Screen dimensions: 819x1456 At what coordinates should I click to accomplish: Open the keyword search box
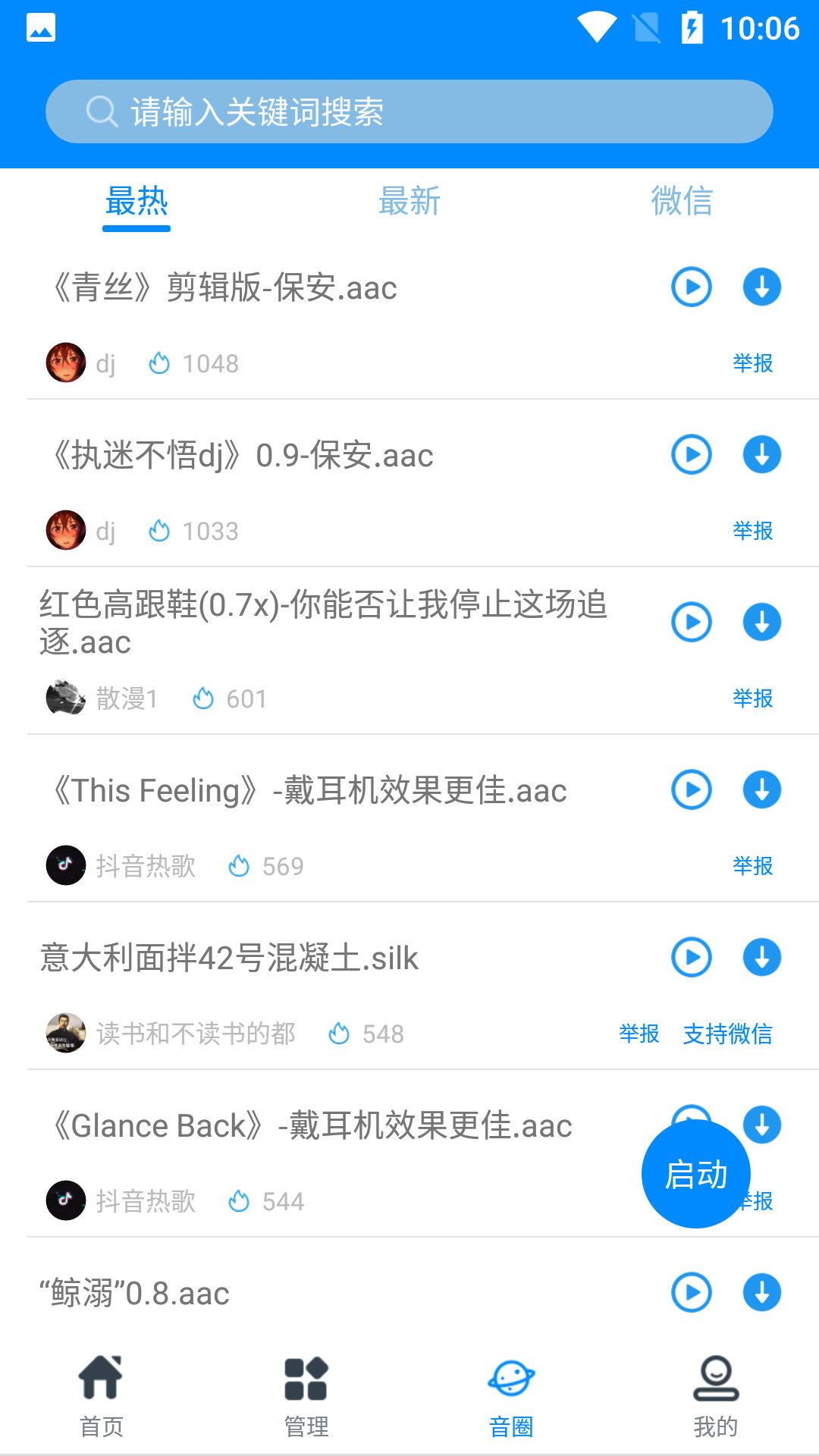[409, 111]
